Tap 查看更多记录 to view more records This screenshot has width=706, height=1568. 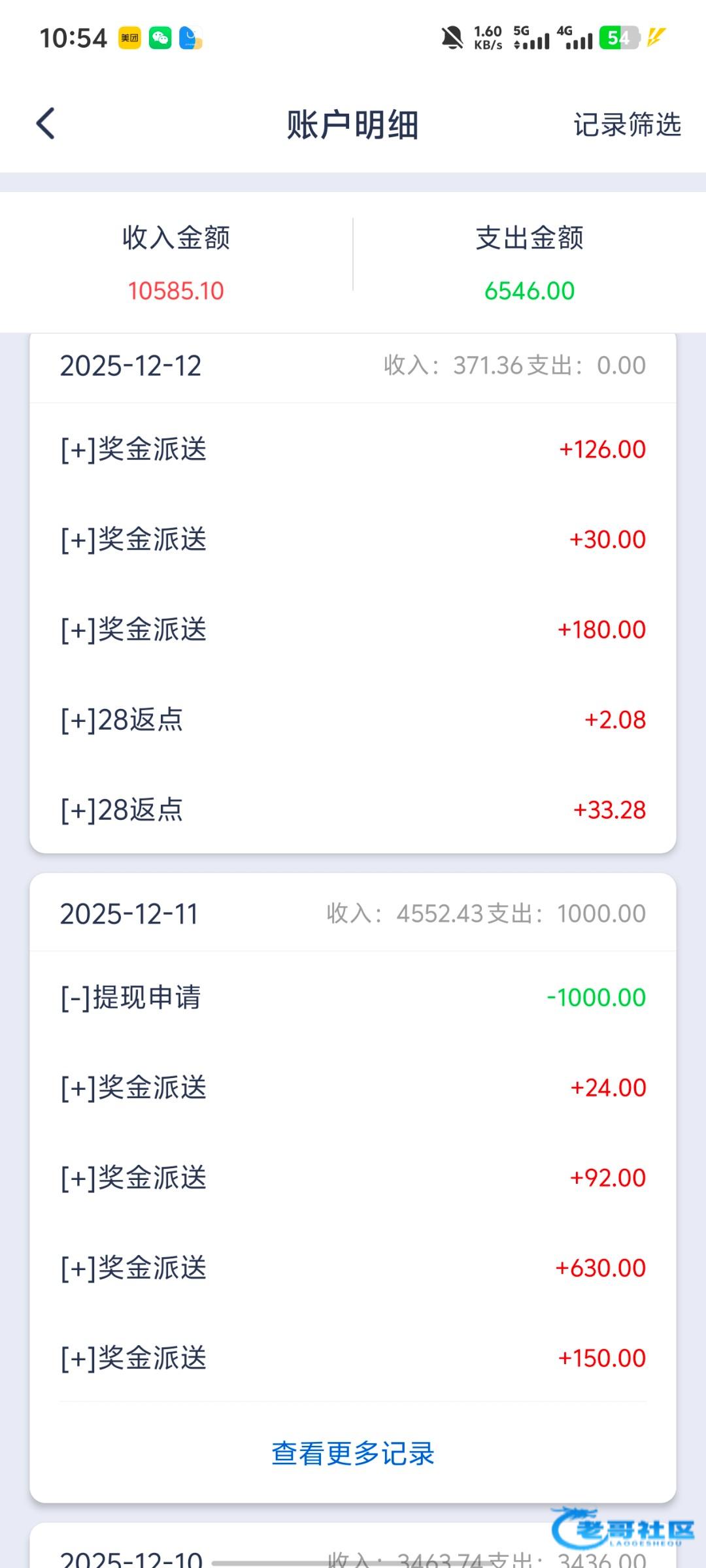[353, 1454]
